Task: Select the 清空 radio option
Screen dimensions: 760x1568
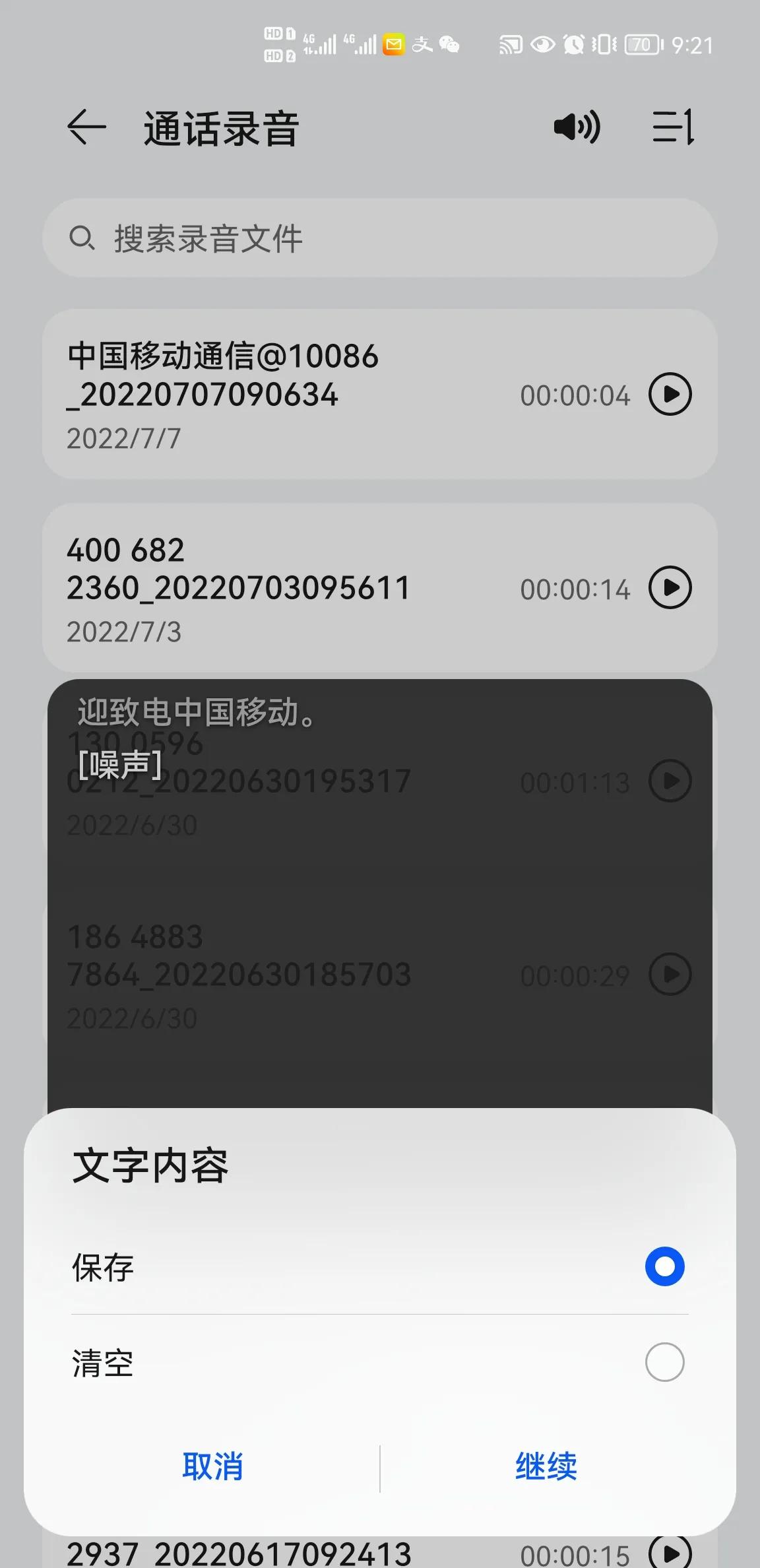Action: pyautogui.click(x=665, y=1361)
